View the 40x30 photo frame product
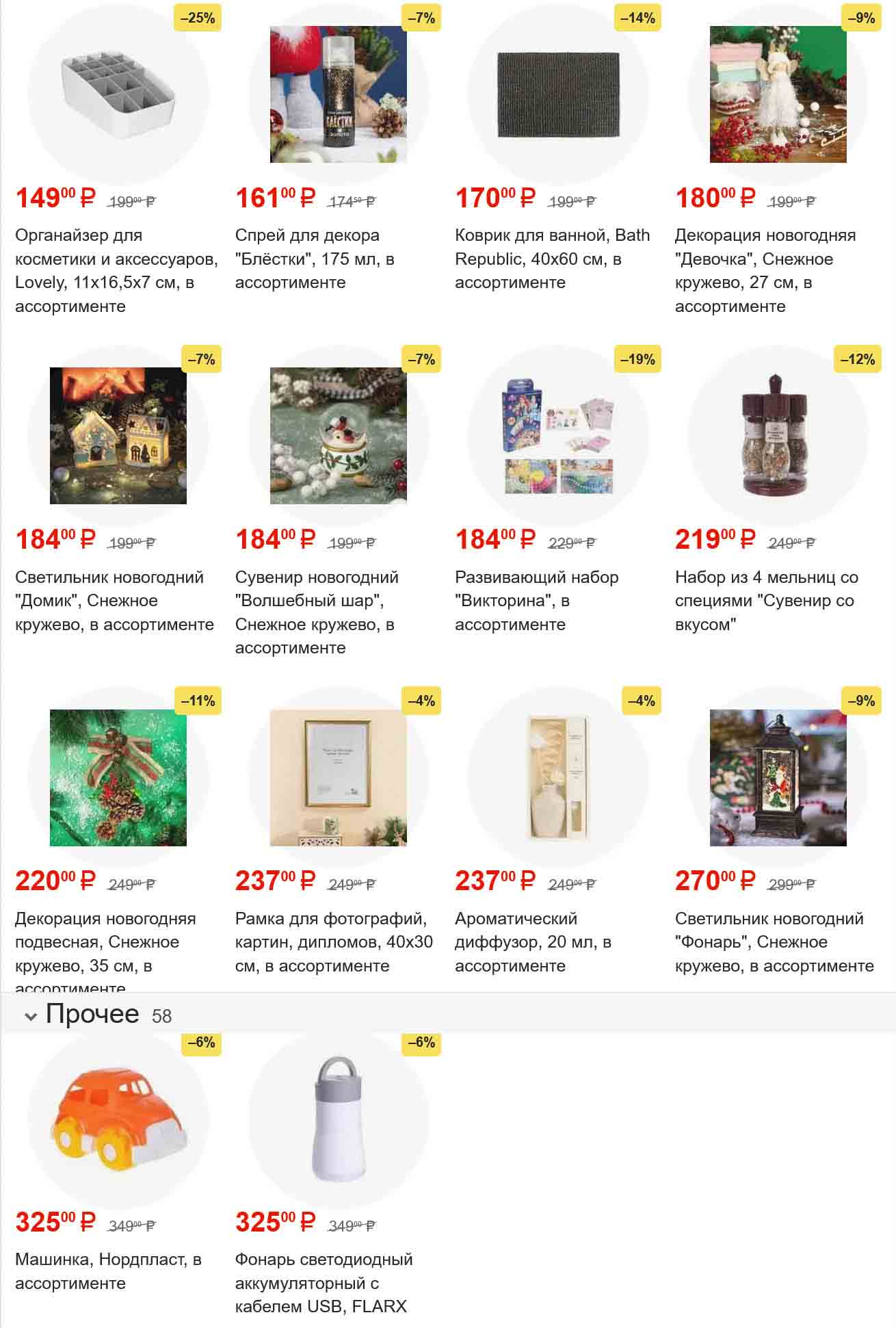The width and height of the screenshot is (896, 1328). coord(338,777)
